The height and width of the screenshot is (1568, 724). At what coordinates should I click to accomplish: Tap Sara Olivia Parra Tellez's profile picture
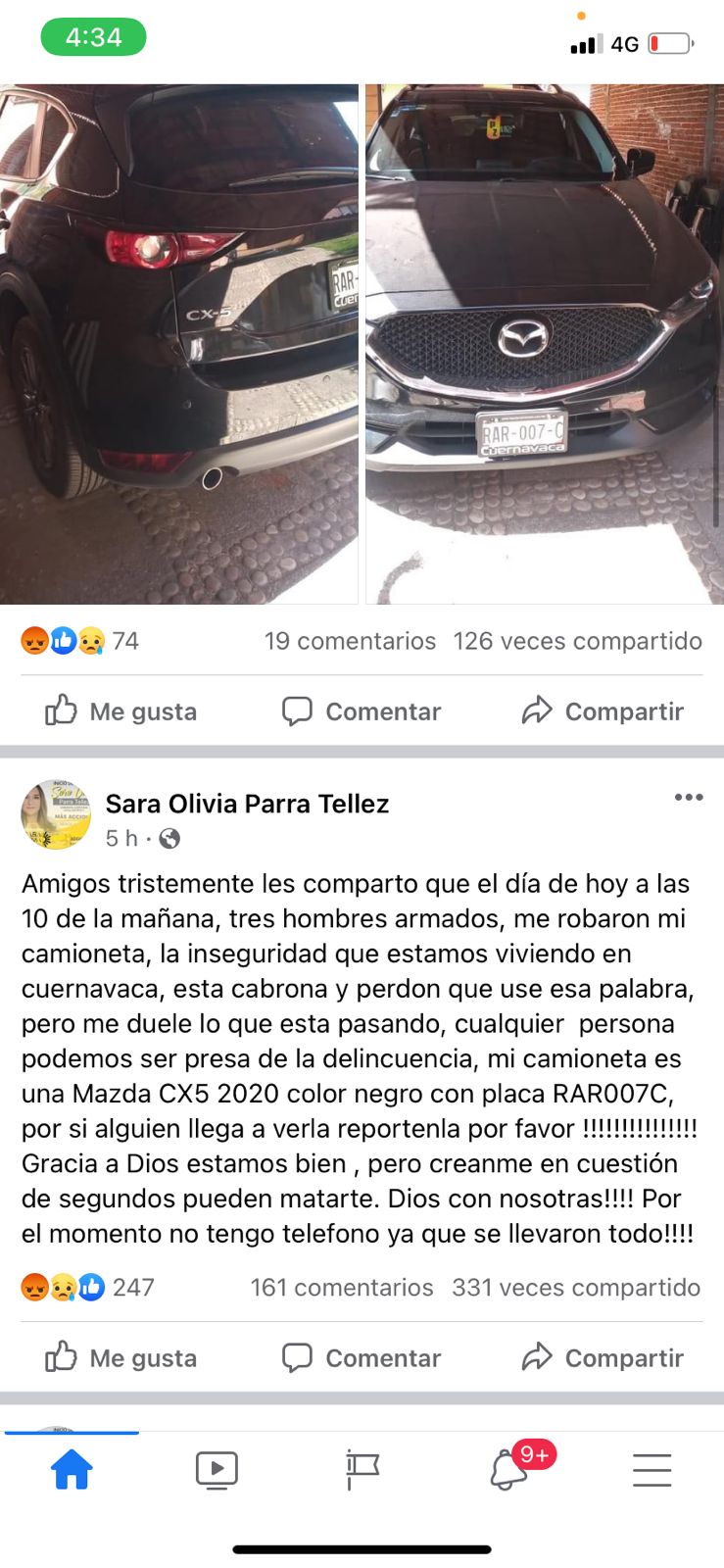pyautogui.click(x=56, y=814)
